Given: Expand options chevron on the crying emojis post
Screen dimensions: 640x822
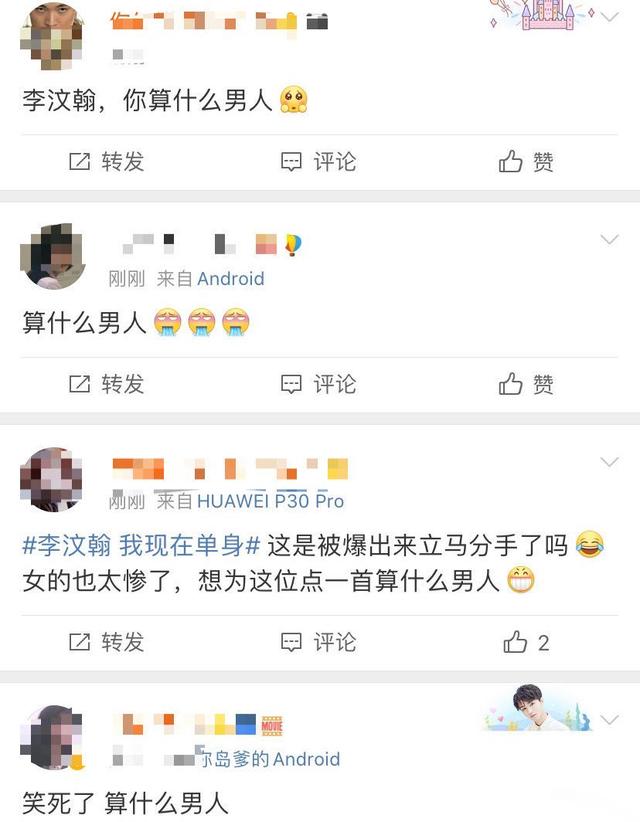Looking at the screenshot, I should click(609, 240).
